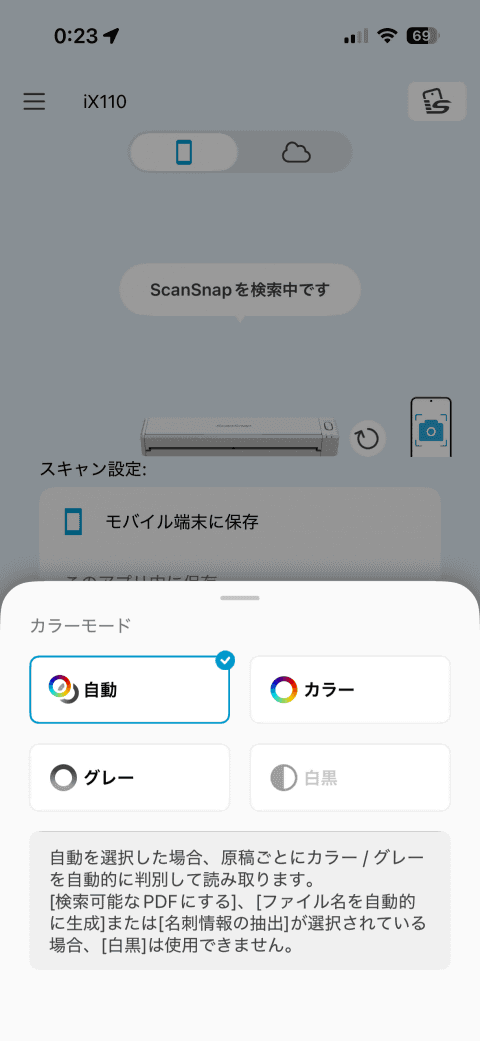The height and width of the screenshot is (1041, 480).
Task: Open the ScanSnap icon at top right
Action: tap(437, 102)
